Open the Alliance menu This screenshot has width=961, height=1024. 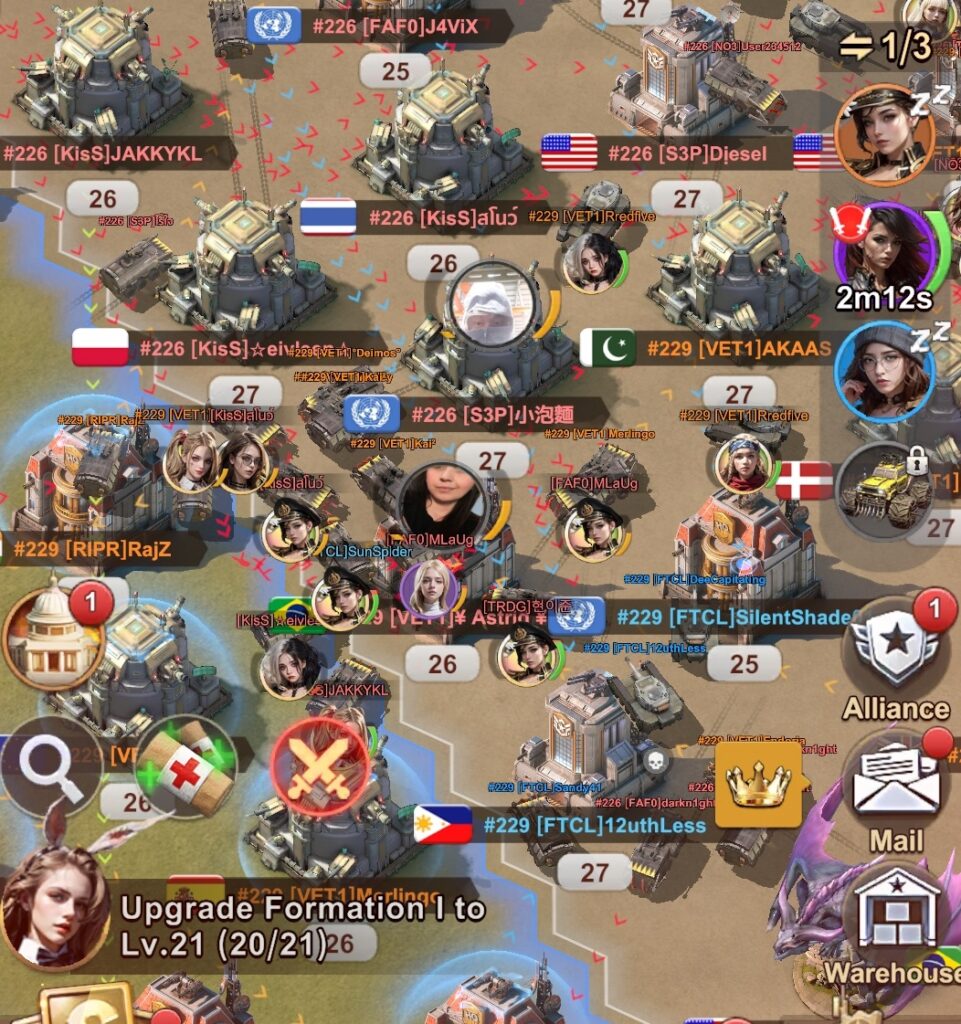pos(893,659)
